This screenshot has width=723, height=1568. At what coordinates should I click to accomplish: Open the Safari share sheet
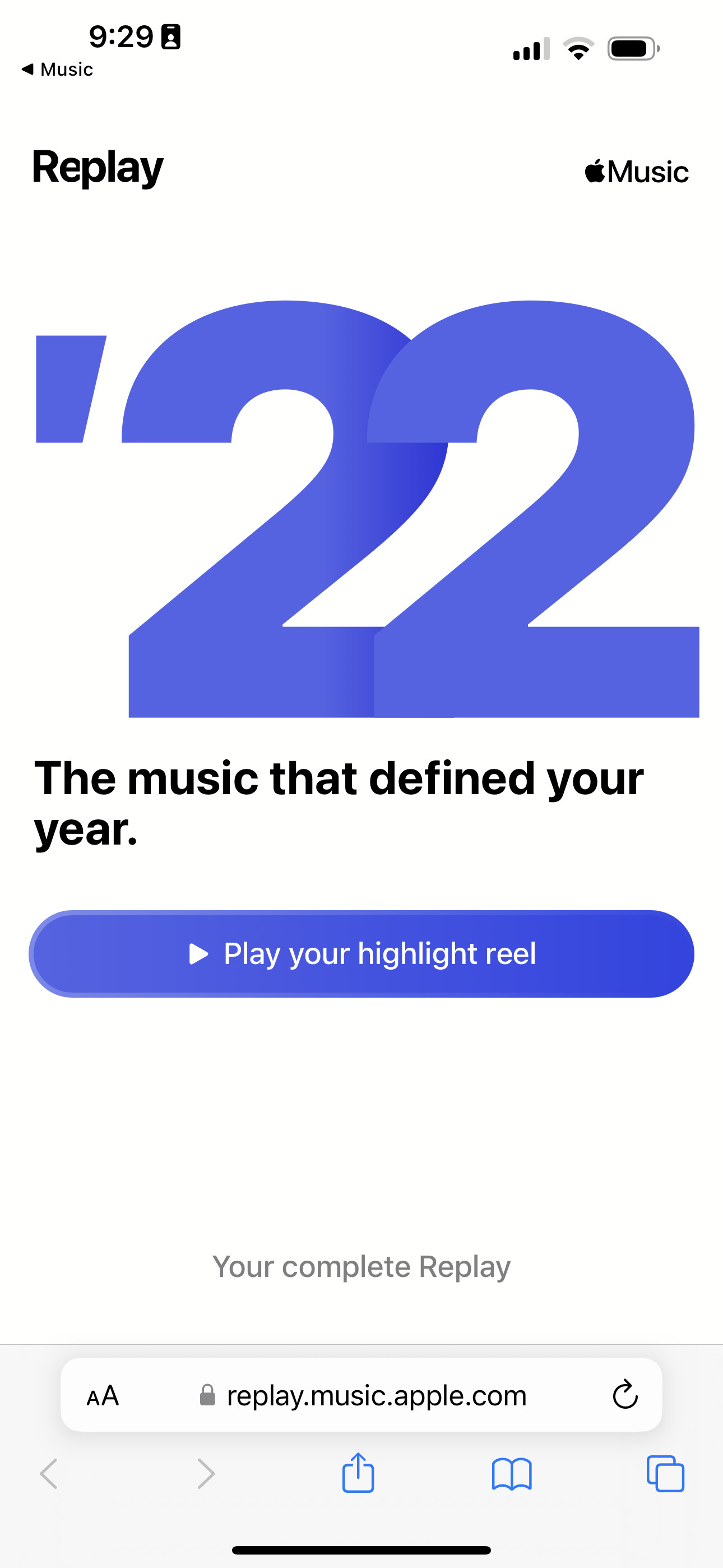[x=358, y=1473]
